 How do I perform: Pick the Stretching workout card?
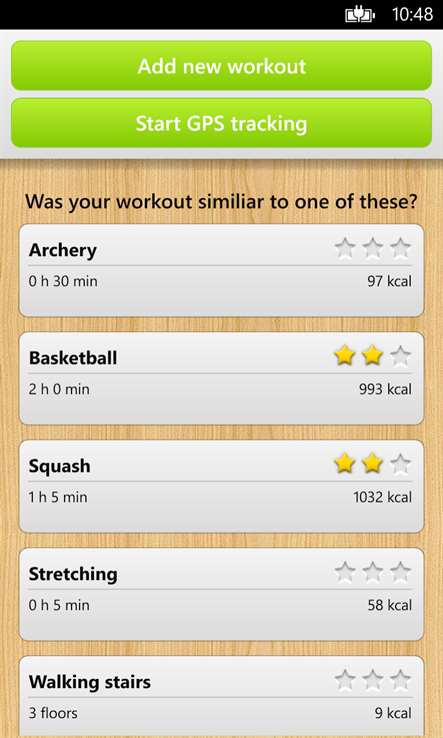coord(221,594)
